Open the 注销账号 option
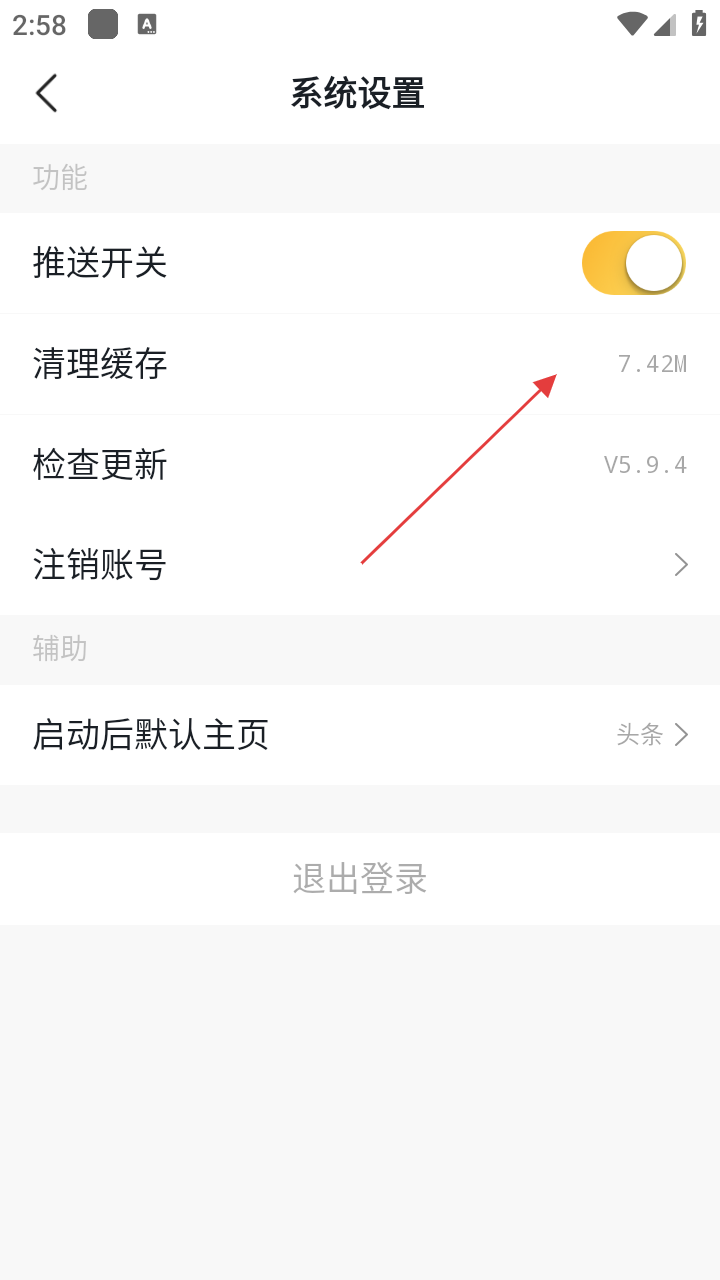 360,565
